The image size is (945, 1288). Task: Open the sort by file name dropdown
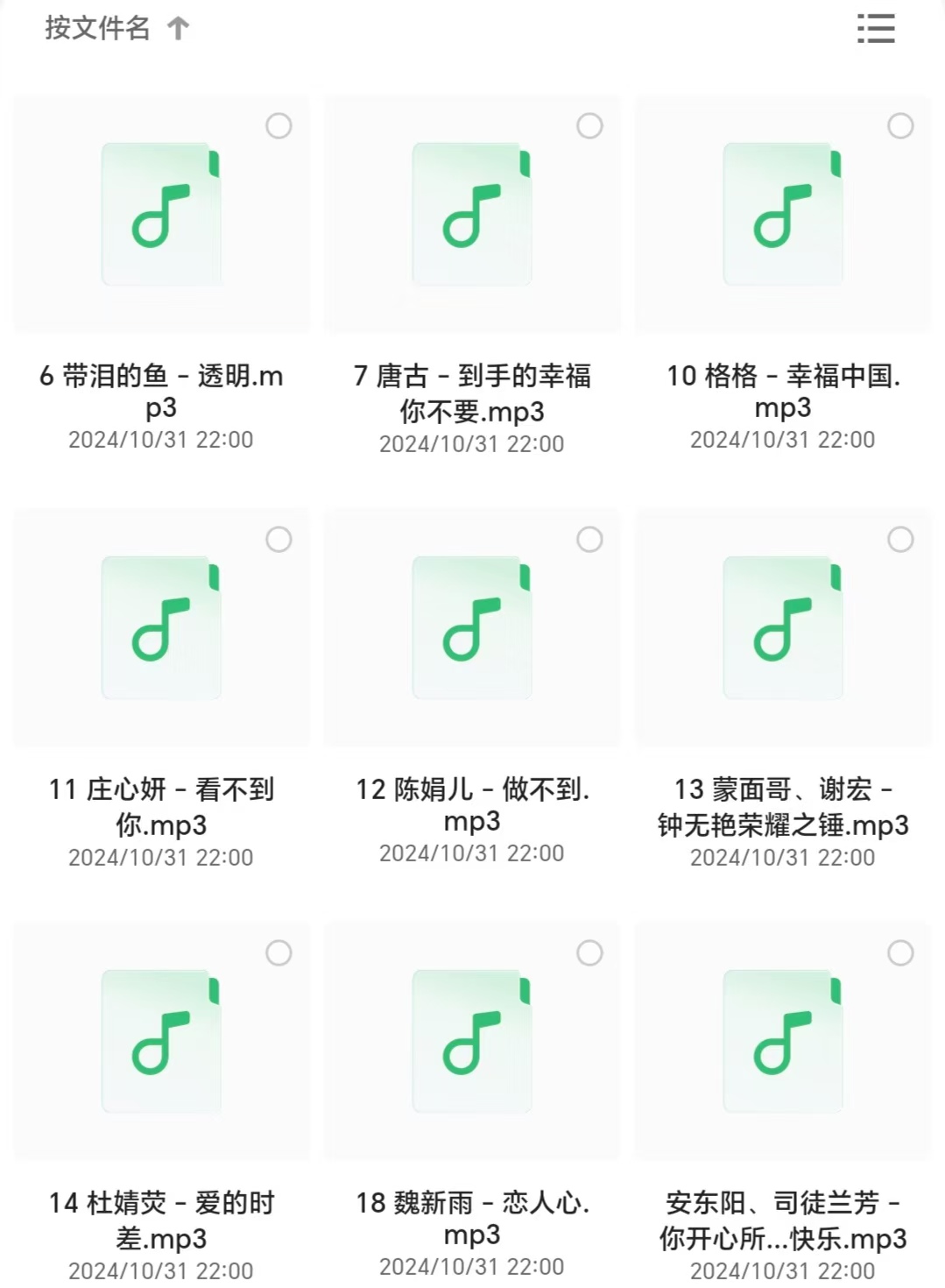click(116, 29)
